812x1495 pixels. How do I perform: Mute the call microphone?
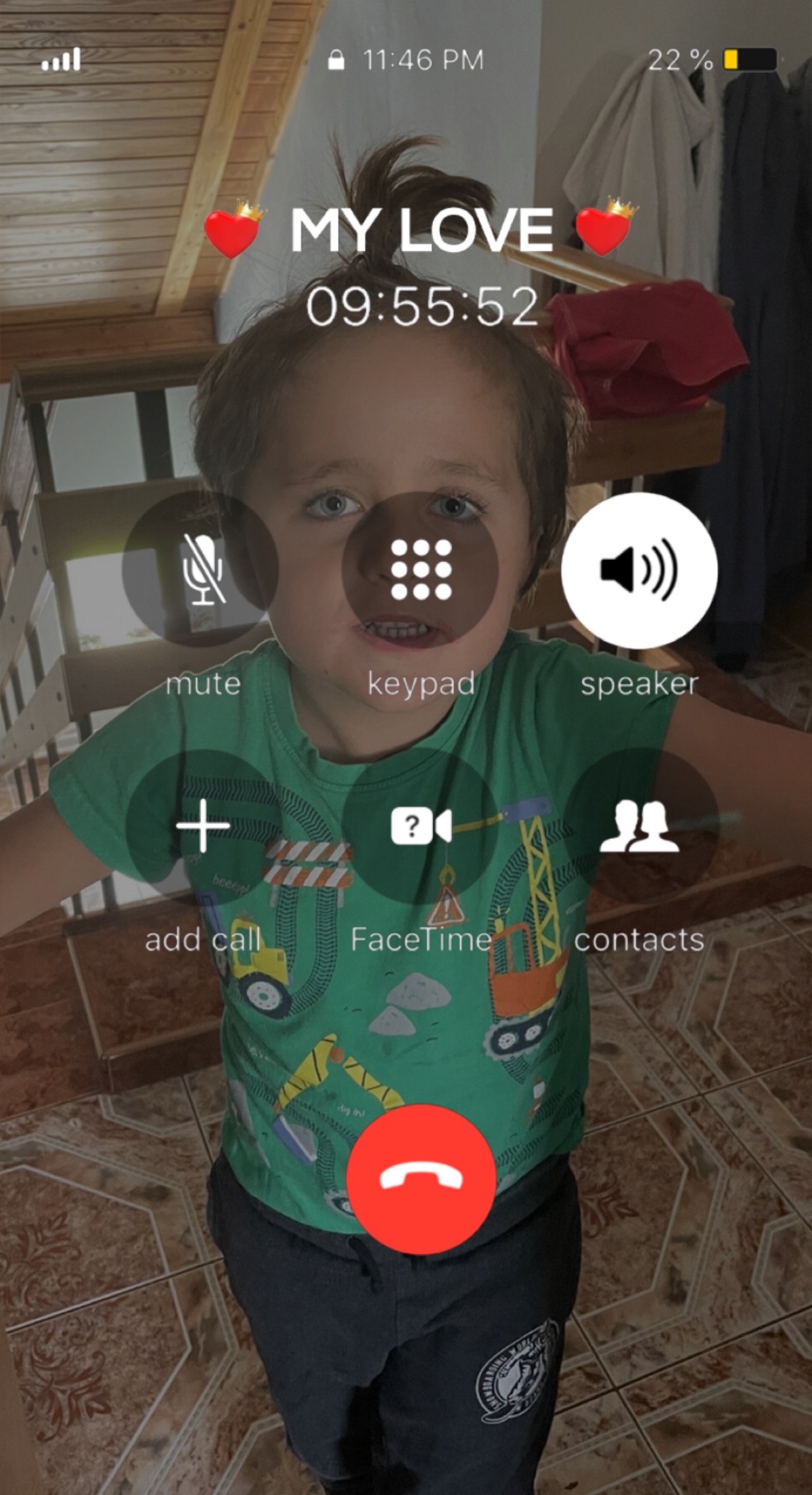pos(201,570)
